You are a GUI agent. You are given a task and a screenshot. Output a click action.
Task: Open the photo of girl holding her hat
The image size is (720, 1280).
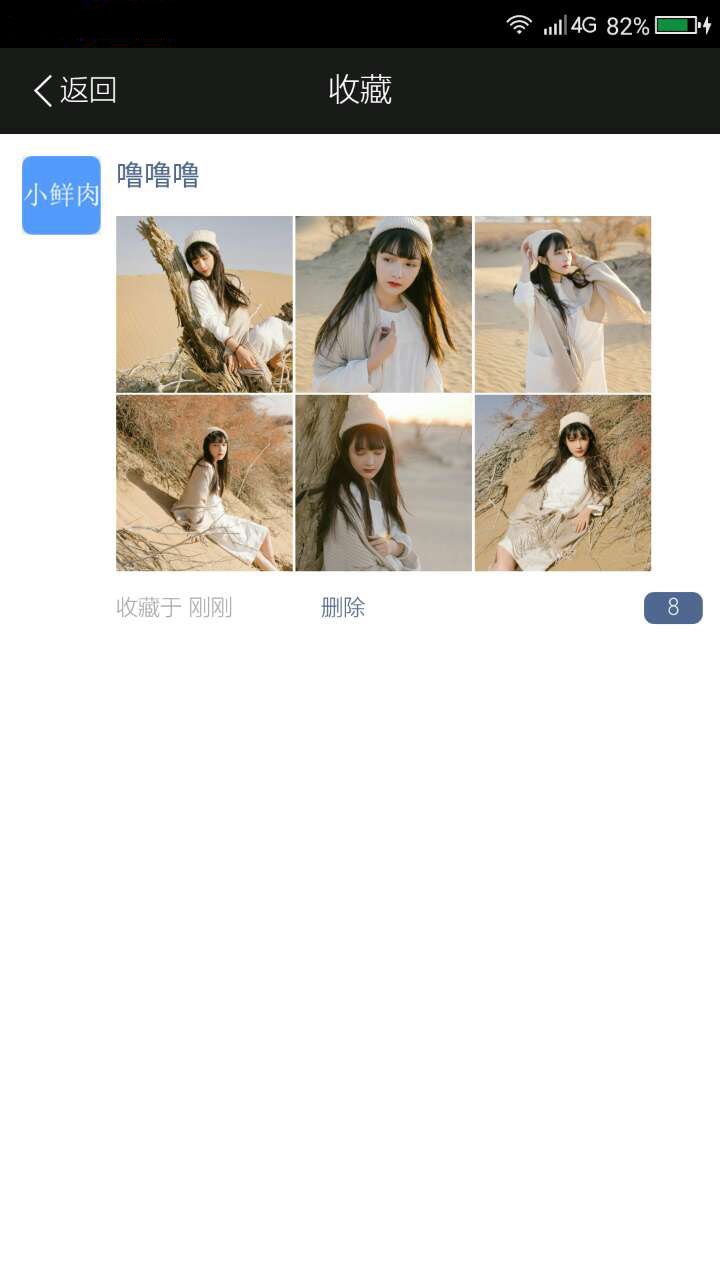[x=562, y=304]
